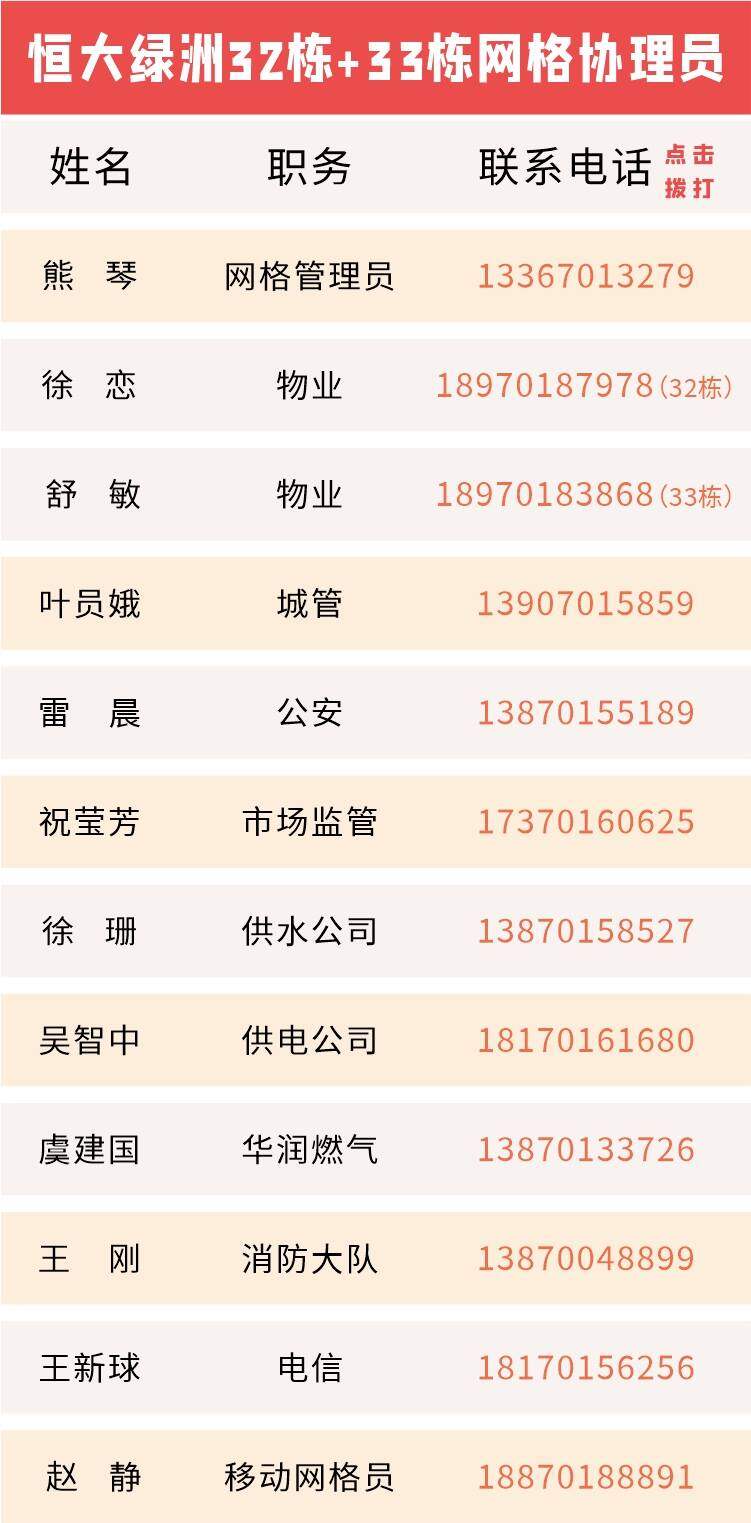751x1523 pixels.
Task: Call 熊琴 at 13367013279
Action: [x=585, y=276]
